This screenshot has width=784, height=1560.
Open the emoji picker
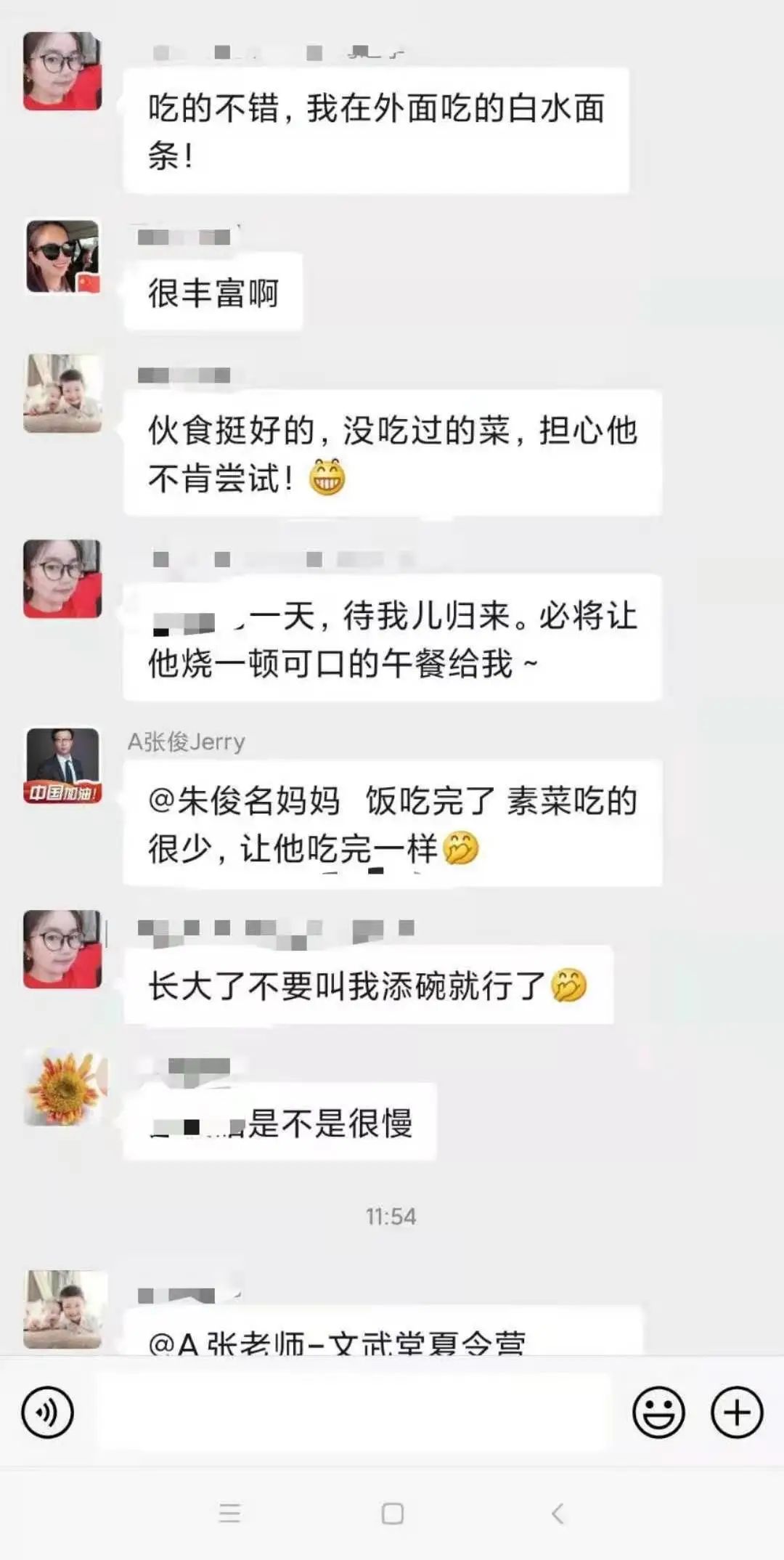click(658, 1413)
